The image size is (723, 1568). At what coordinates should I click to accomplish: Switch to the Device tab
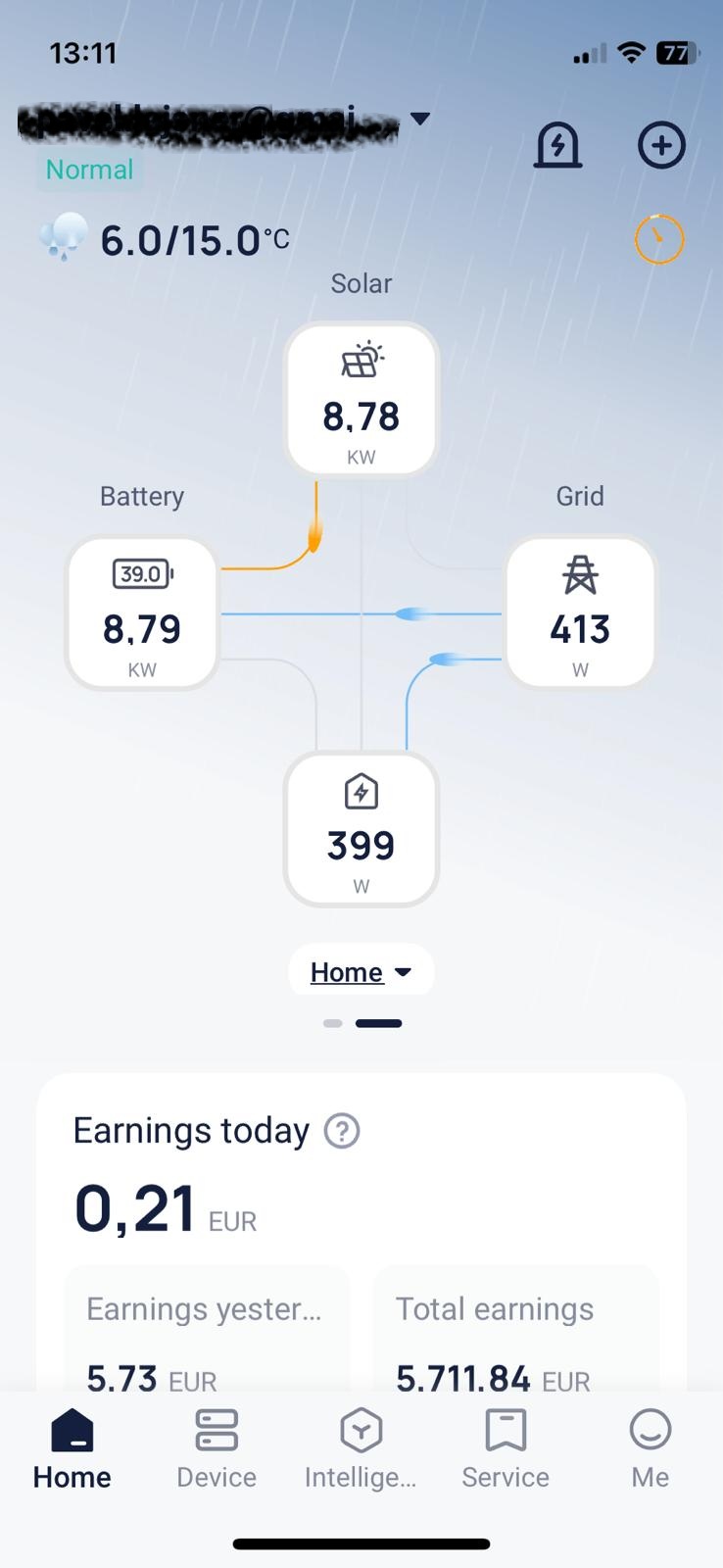[x=217, y=1449]
